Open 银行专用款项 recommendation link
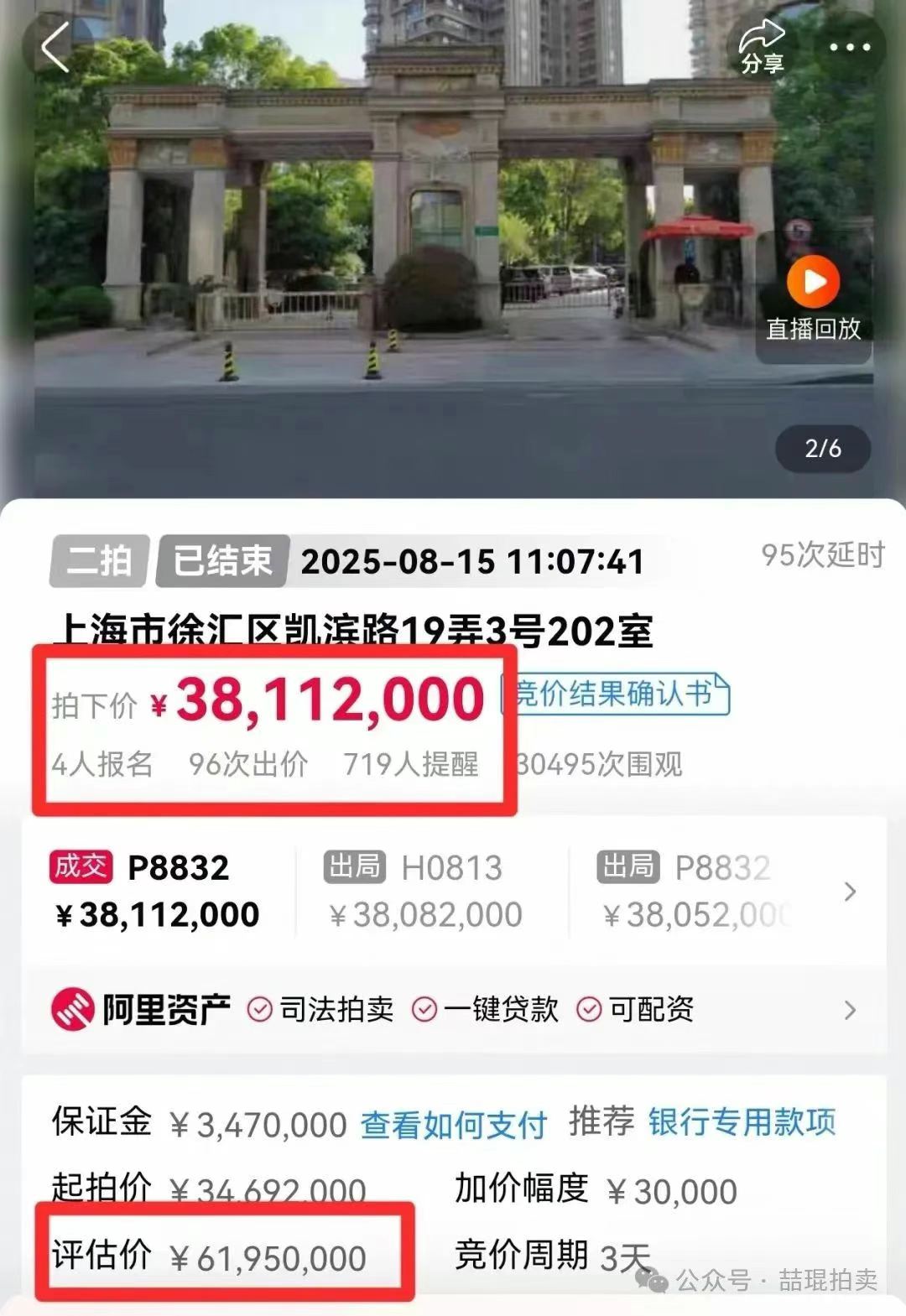The width and height of the screenshot is (906, 1316). point(742,1122)
